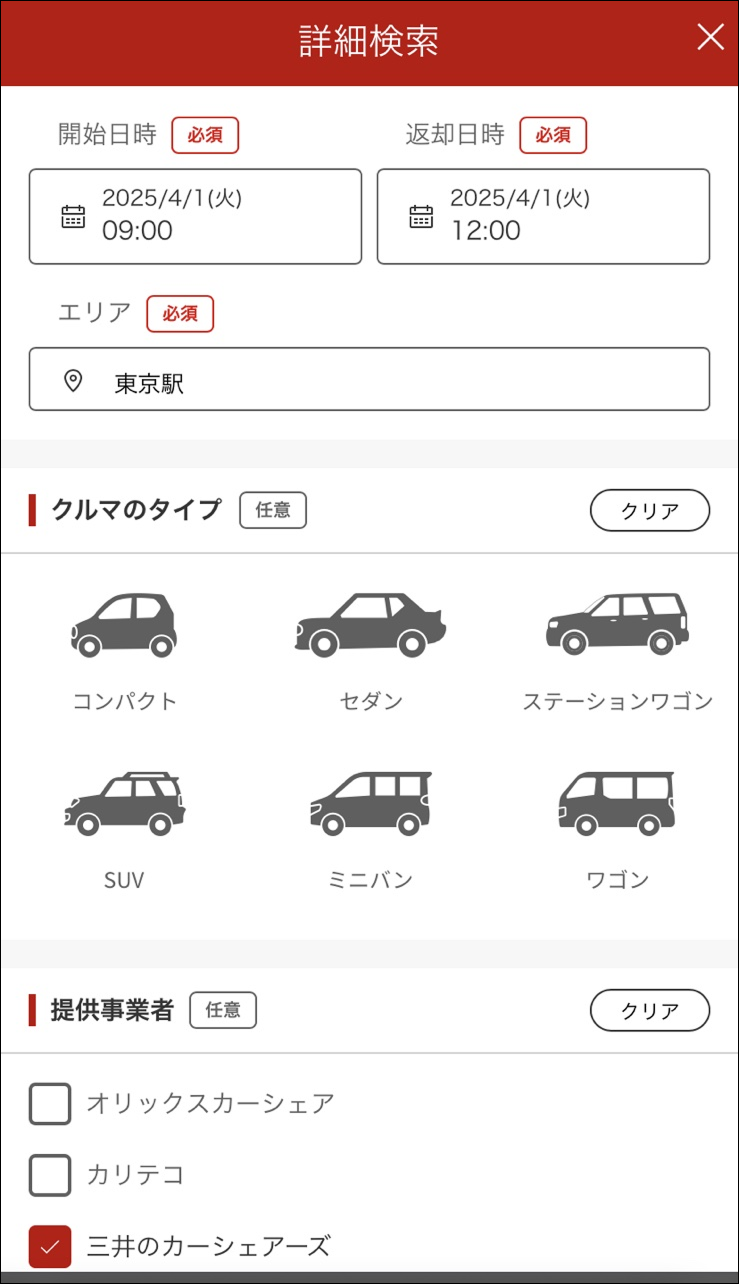Check the カリテコ checkbox
This screenshot has height=1284, width=739.
coord(50,1176)
